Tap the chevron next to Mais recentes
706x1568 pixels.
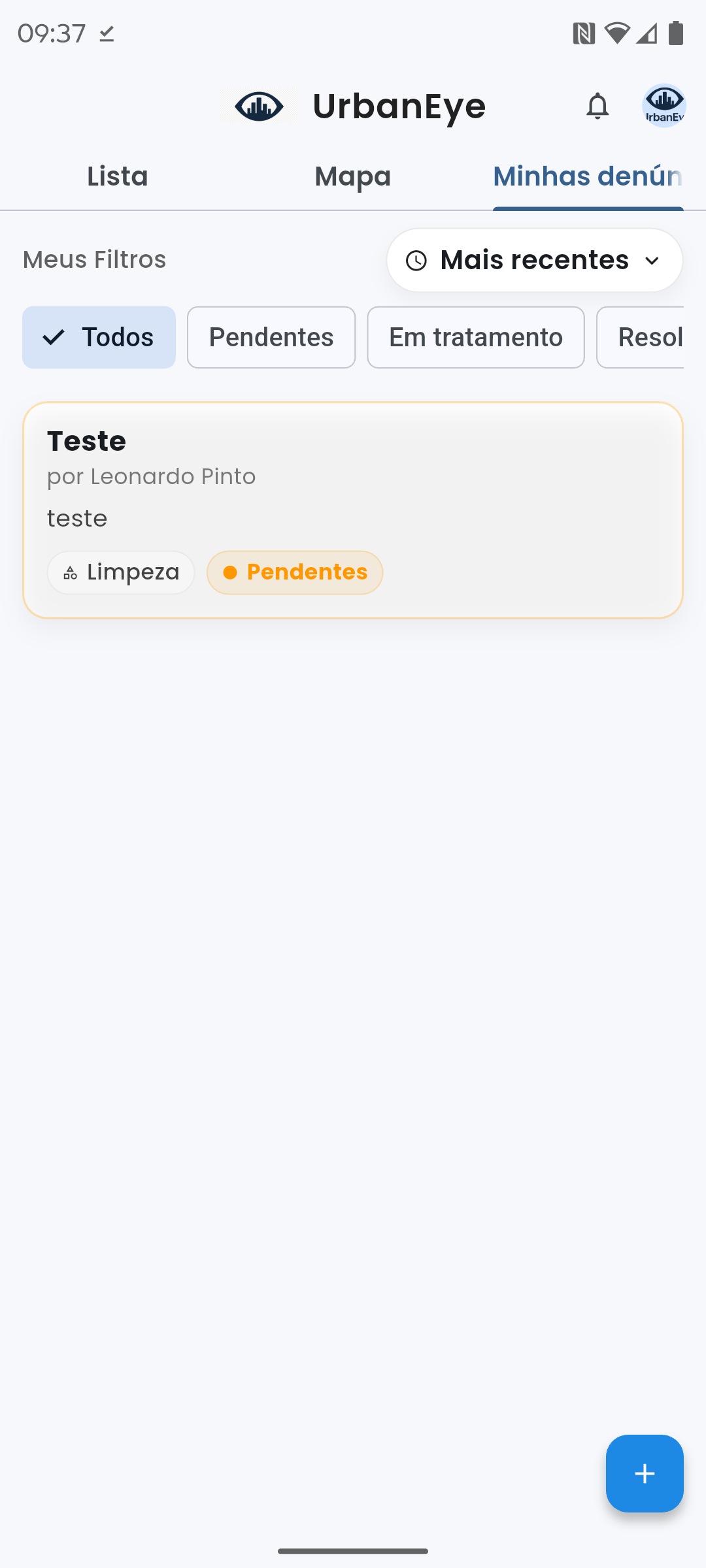pyautogui.click(x=652, y=261)
